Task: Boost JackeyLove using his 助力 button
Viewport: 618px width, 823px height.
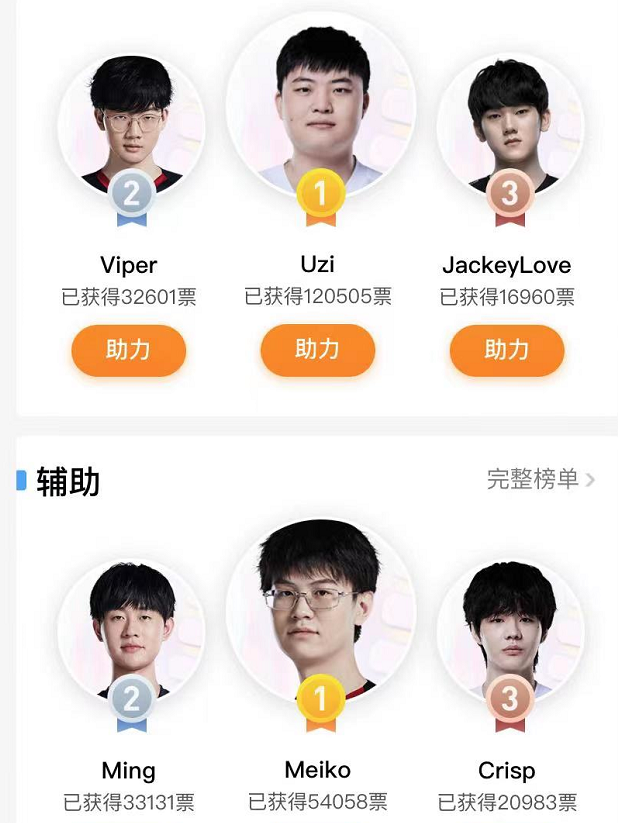Action: tap(506, 350)
